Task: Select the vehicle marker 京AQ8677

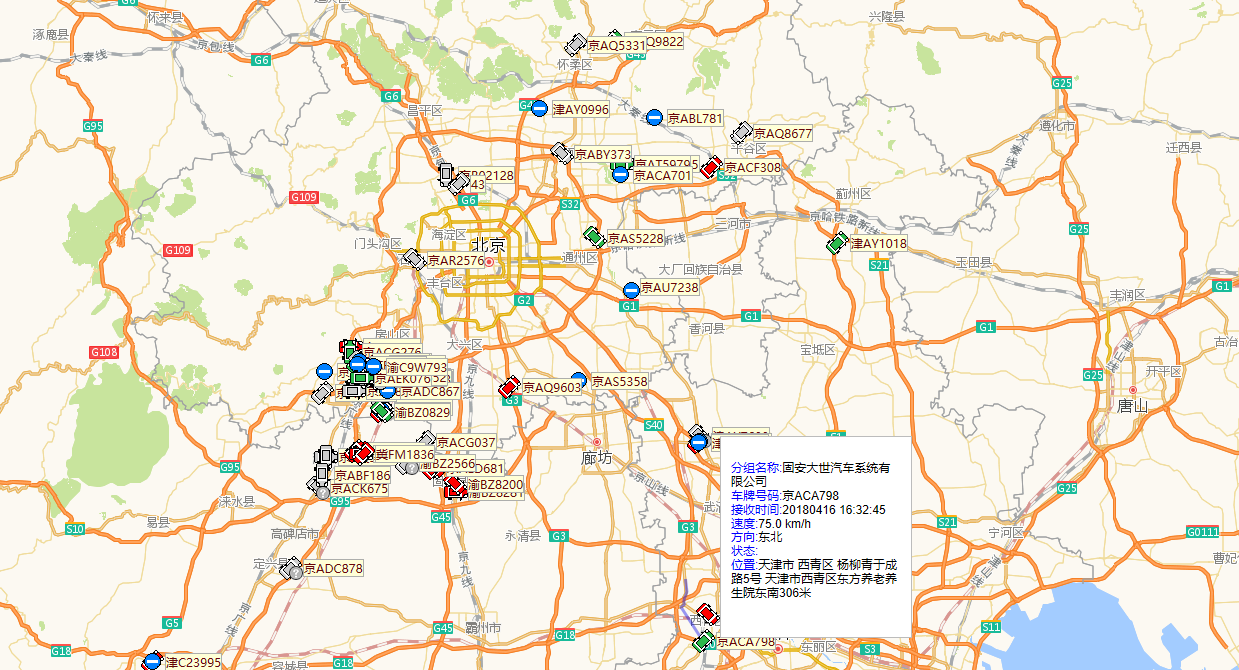Action: 741,133
